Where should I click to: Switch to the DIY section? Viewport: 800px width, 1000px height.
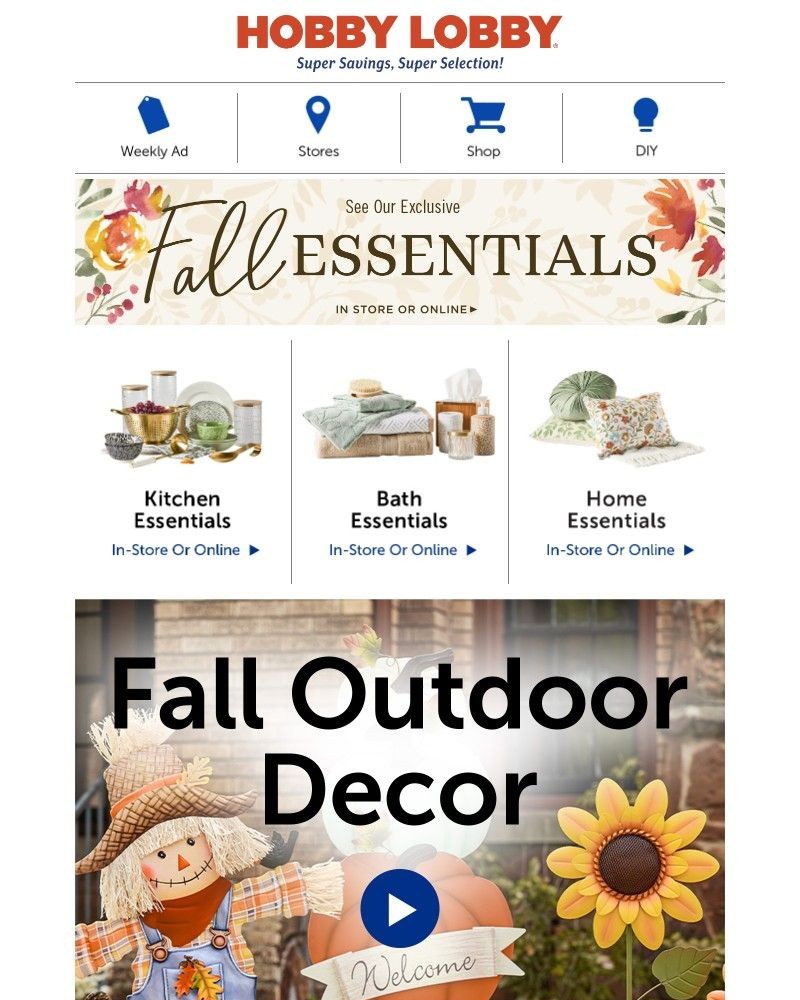pos(645,128)
